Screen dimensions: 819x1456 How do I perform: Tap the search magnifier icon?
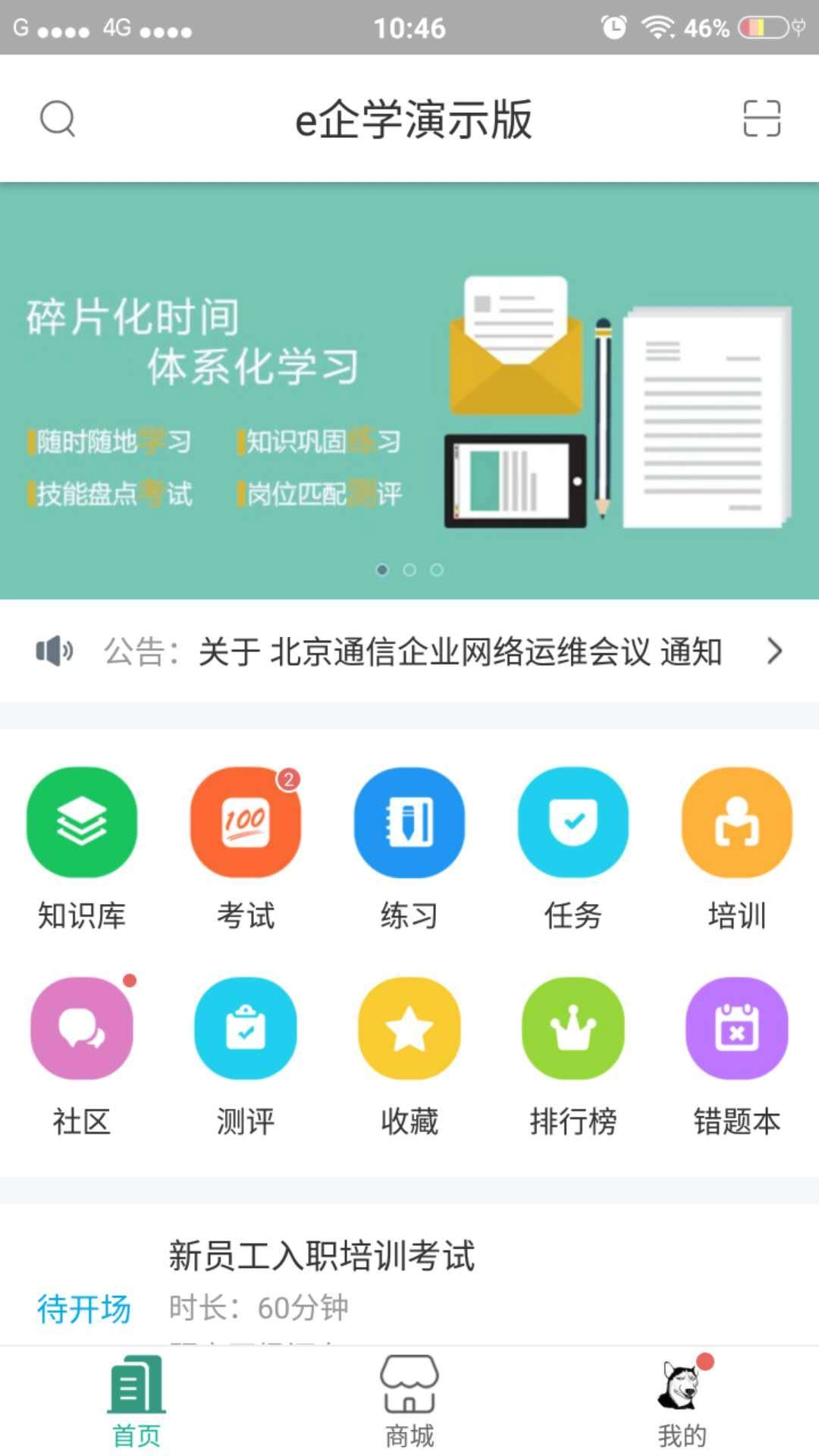pyautogui.click(x=58, y=119)
